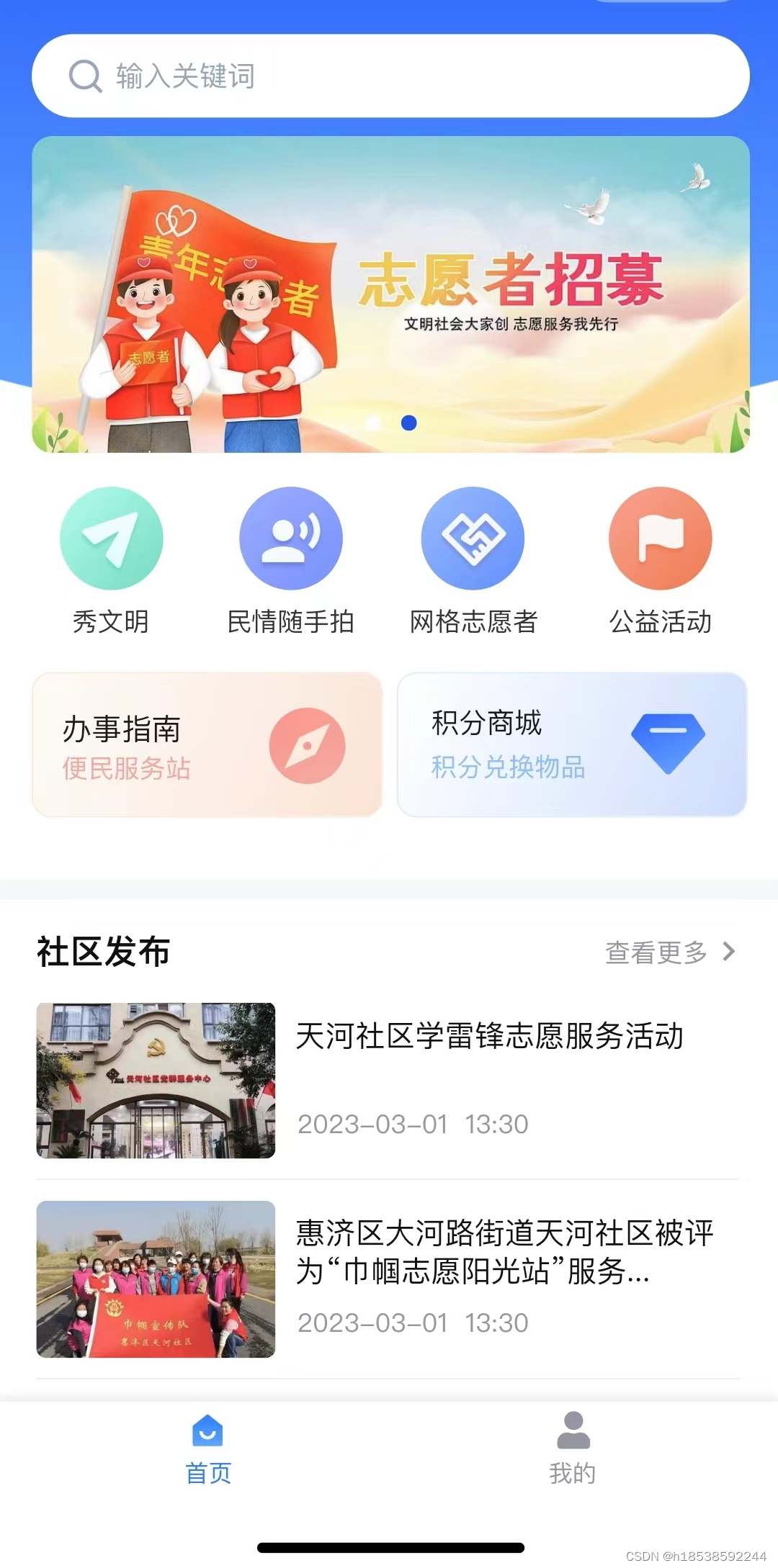The height and width of the screenshot is (1568, 778).
Task: Open article 天河社区学雷锋志愿服务活动
Action: (x=489, y=1037)
